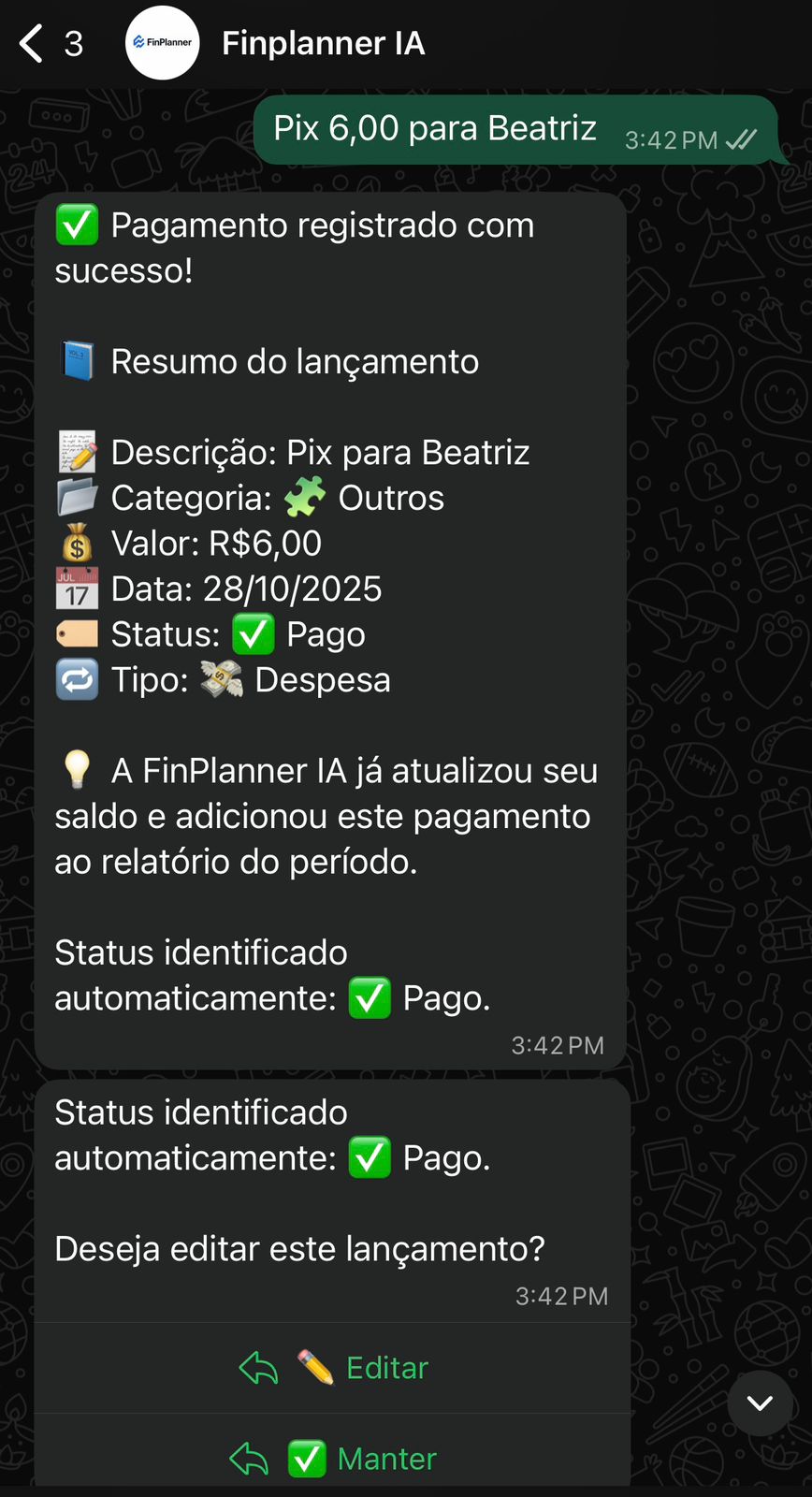Tap the checkmark next to Status: Pago
This screenshot has height=1497, width=812.
tap(252, 633)
